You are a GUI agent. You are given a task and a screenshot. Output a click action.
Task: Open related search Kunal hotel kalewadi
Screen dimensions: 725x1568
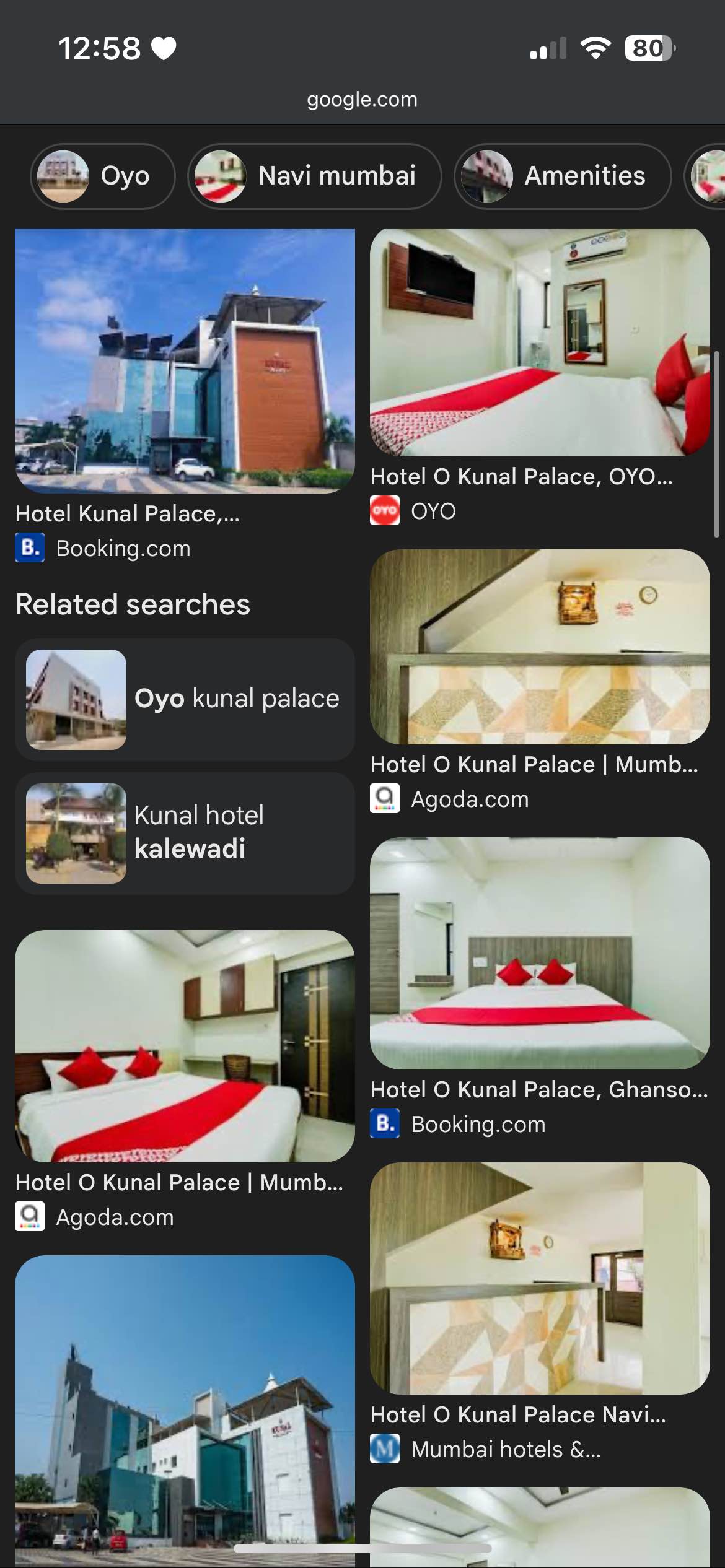(x=185, y=833)
